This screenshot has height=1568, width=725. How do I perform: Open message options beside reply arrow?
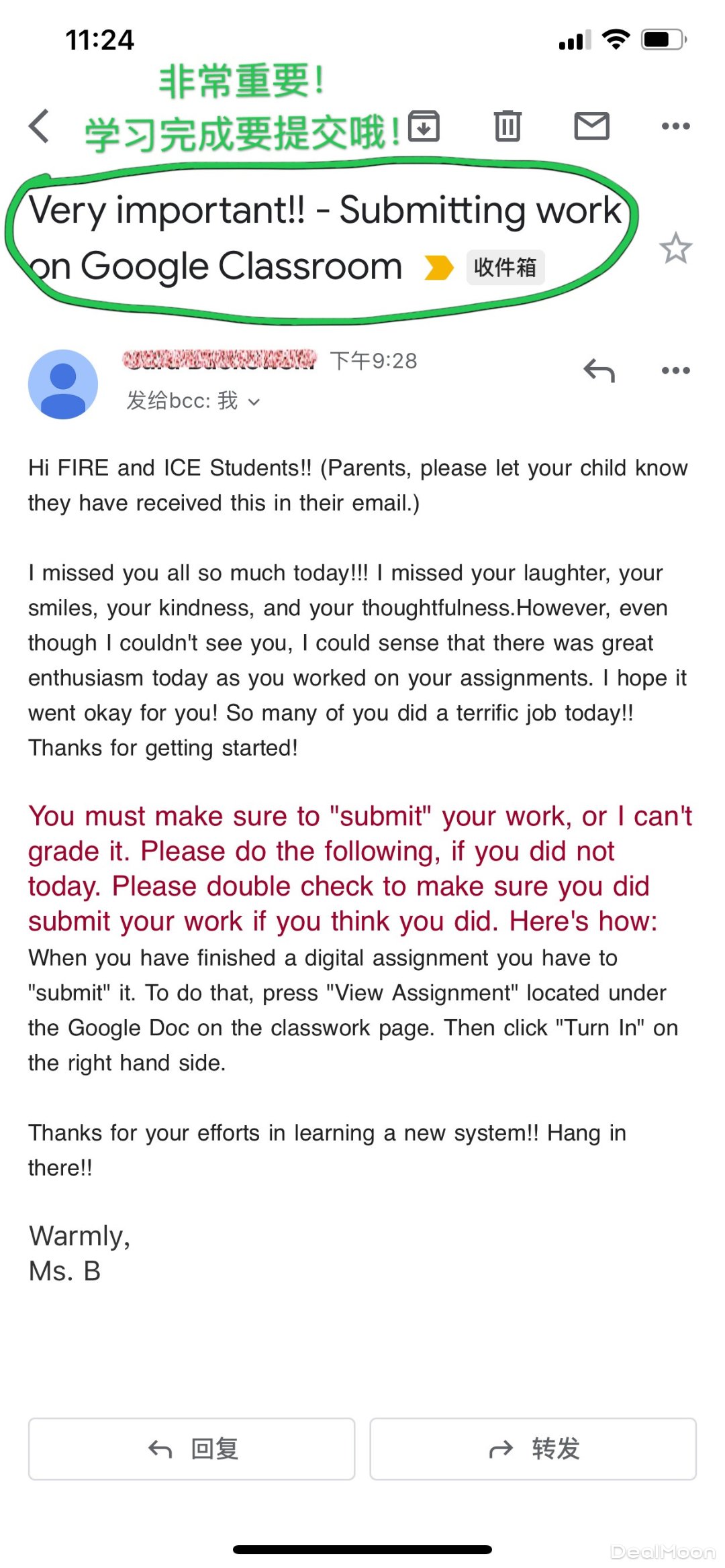tap(675, 370)
